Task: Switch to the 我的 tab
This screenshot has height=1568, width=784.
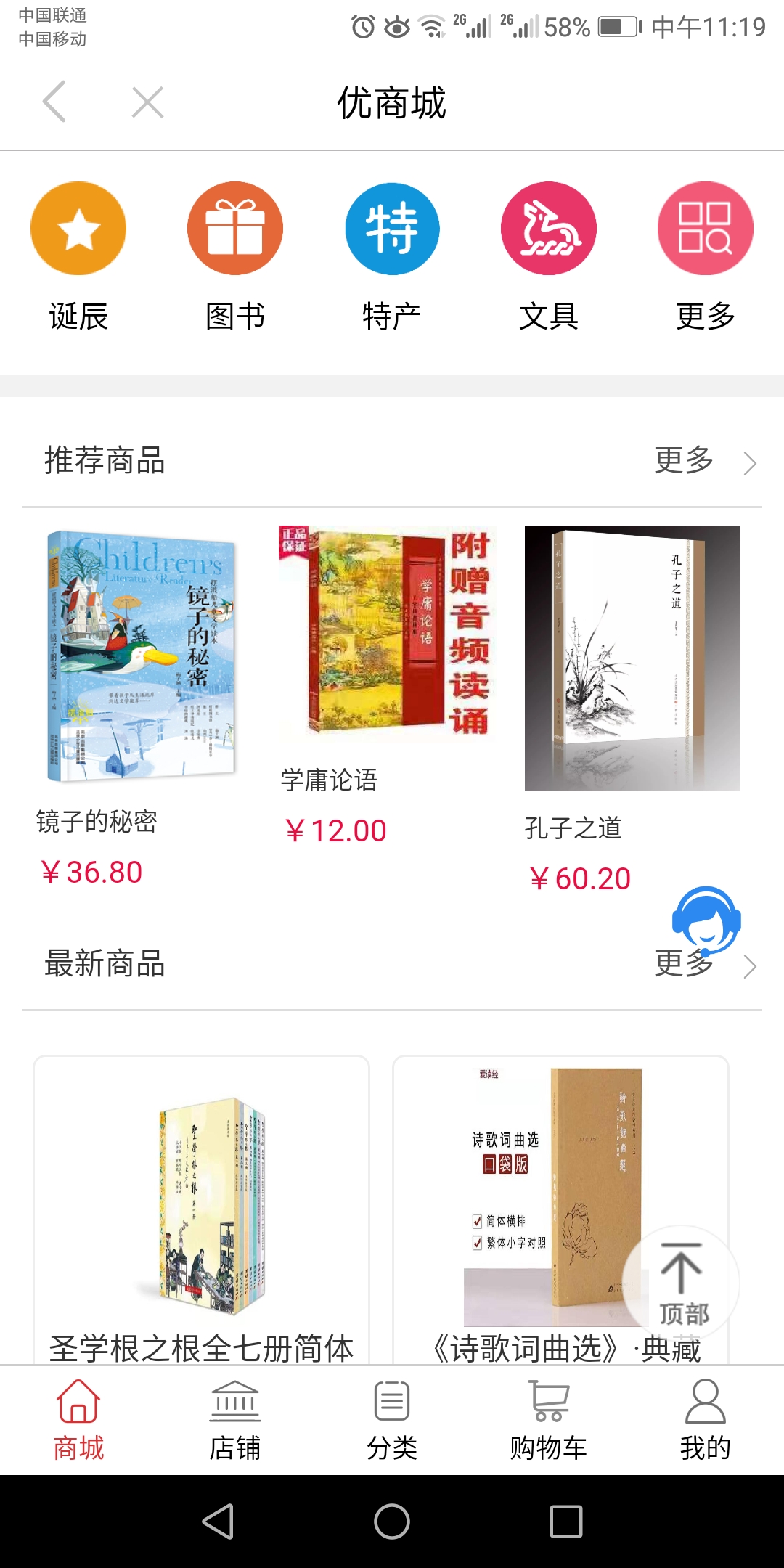Action: 705,1421
